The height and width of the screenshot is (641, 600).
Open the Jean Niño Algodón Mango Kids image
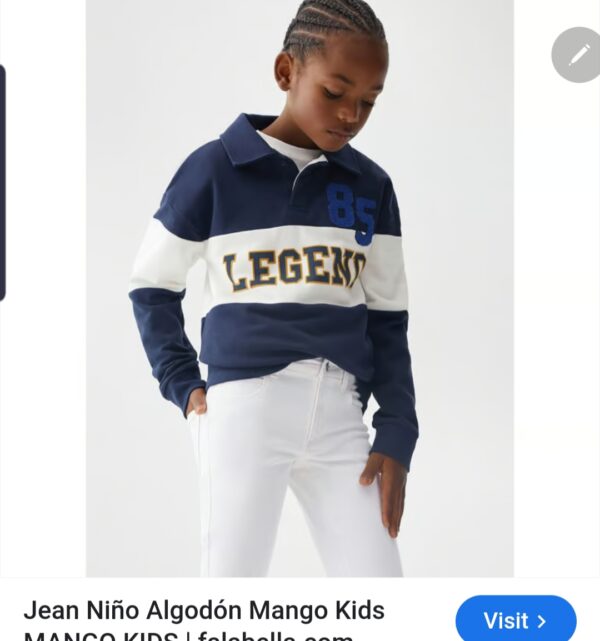pyautogui.click(x=300, y=290)
